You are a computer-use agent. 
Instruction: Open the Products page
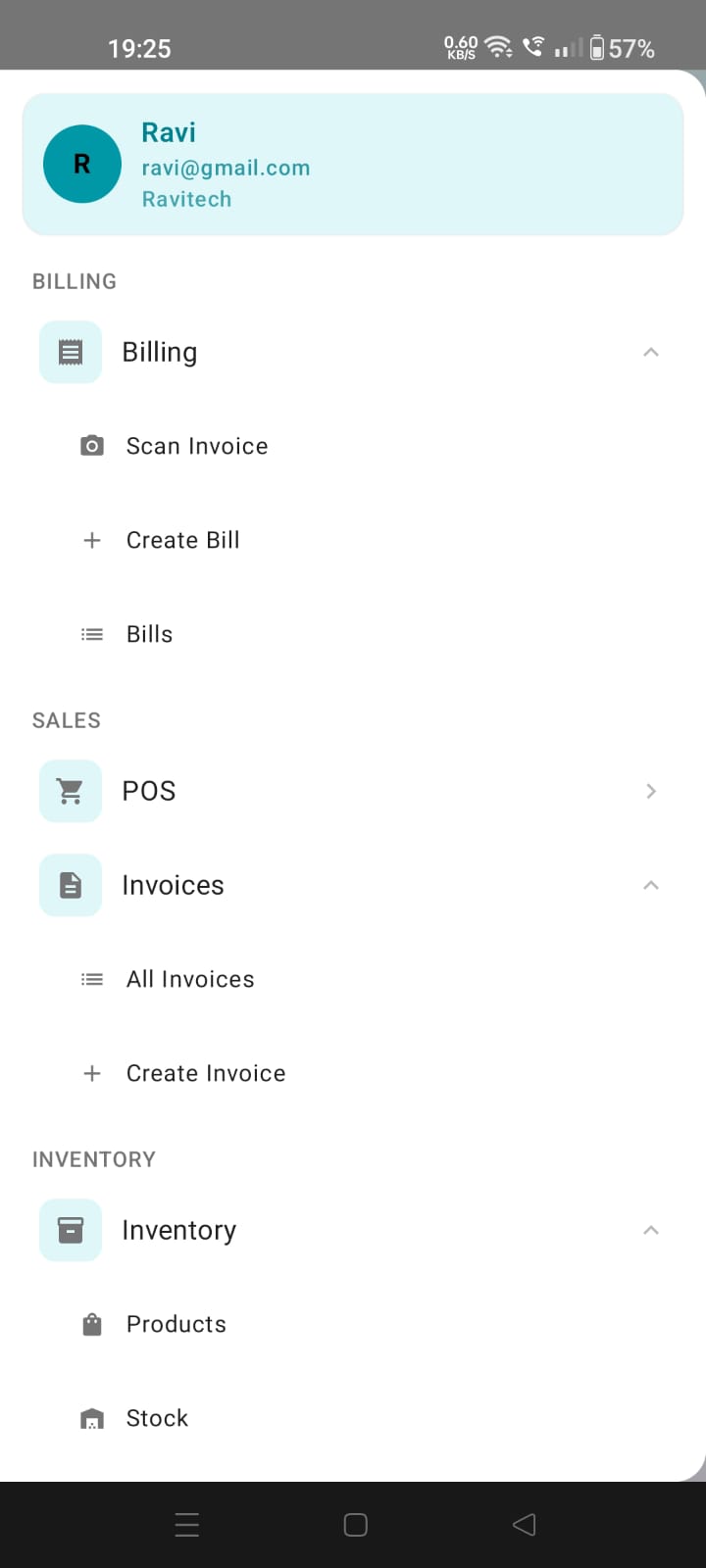[x=176, y=1323]
